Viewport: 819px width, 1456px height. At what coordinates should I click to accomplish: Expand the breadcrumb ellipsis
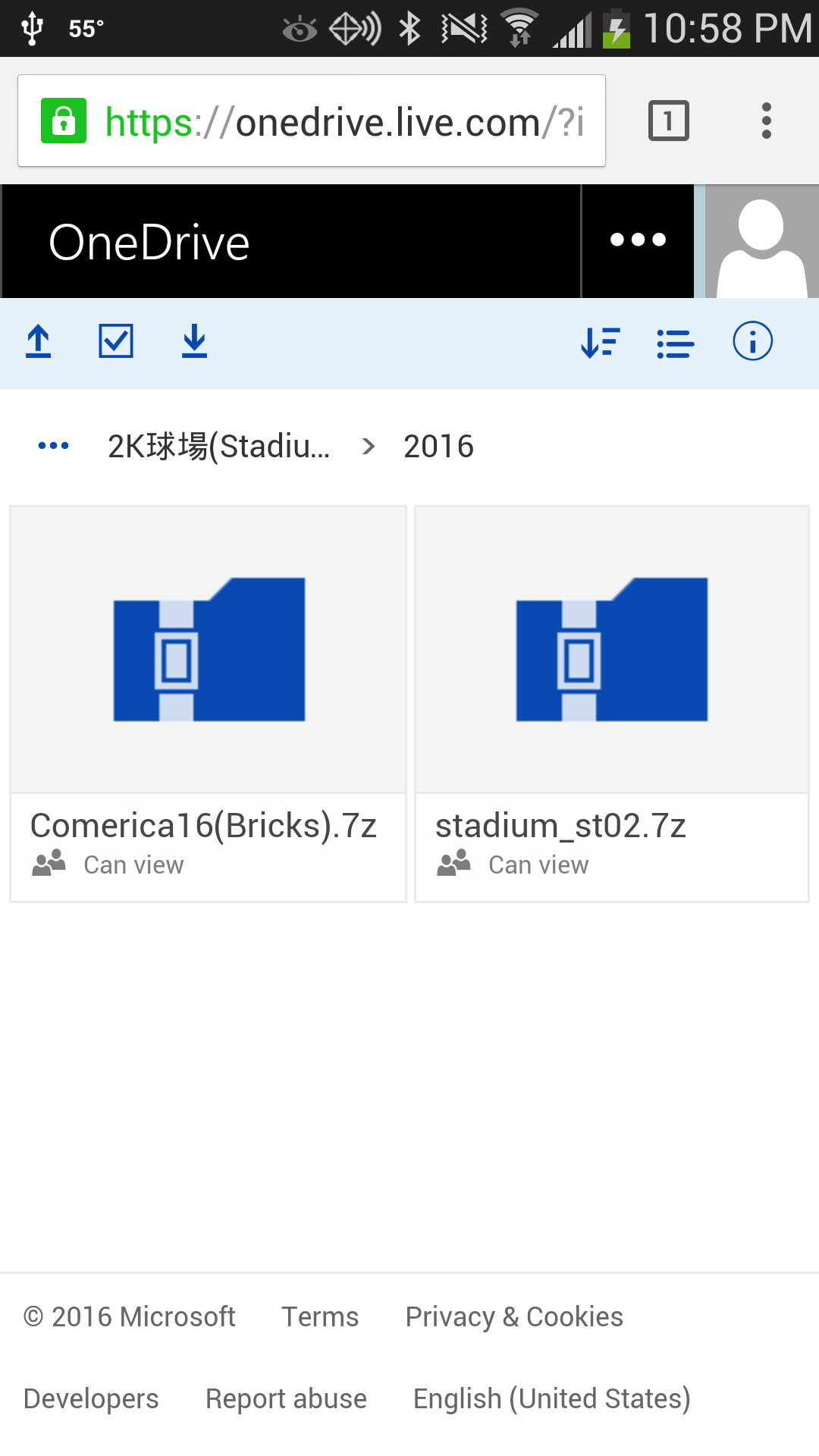coord(54,446)
